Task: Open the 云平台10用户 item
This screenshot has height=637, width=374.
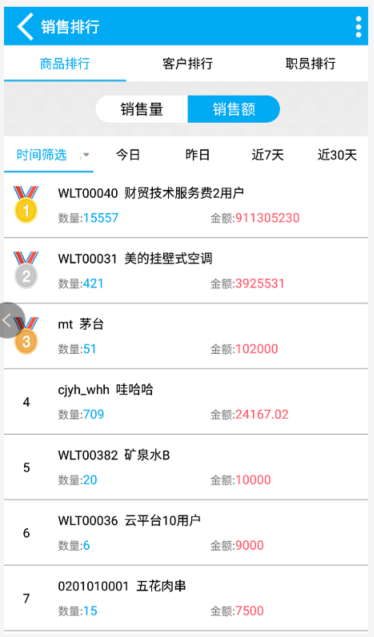Action: pos(186,533)
